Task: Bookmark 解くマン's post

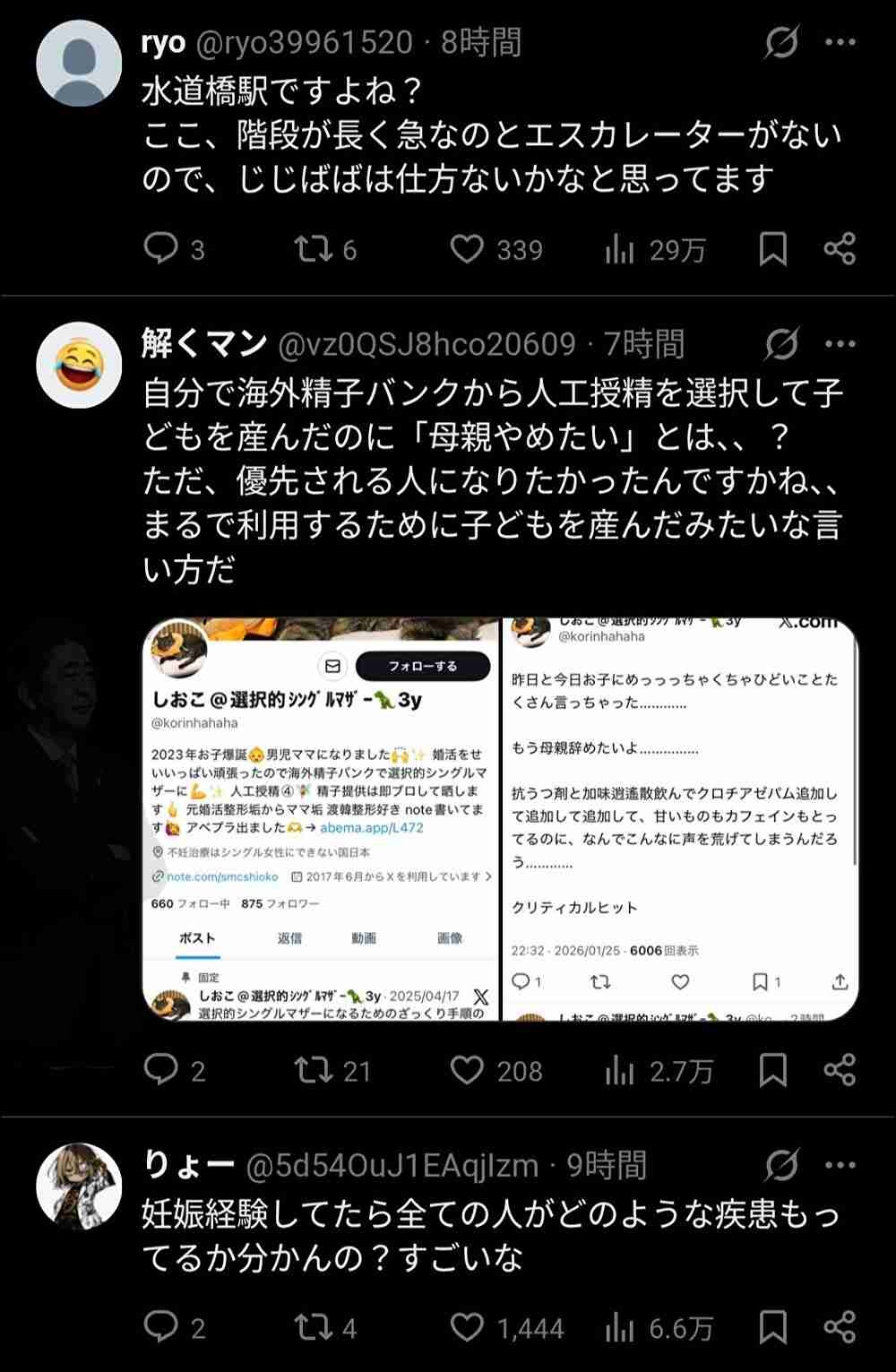Action: point(772,1070)
